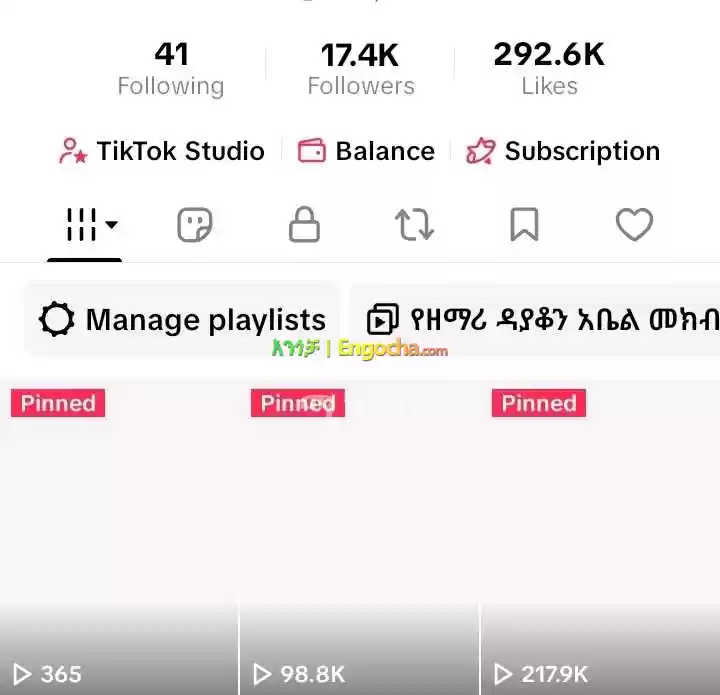The width and height of the screenshot is (720, 695).
Task: Switch to the liked videos heart tab
Action: pyautogui.click(x=634, y=225)
